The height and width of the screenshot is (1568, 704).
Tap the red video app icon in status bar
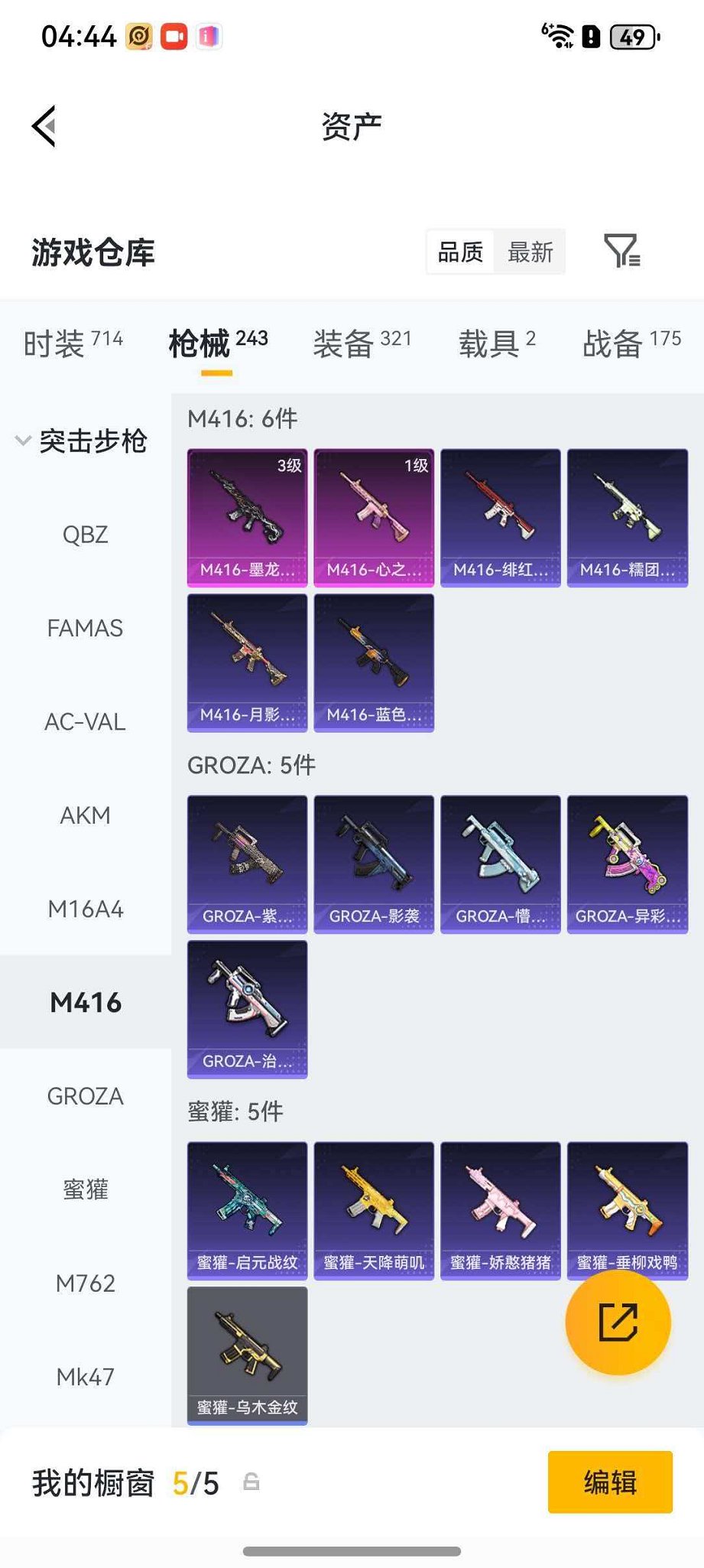click(x=175, y=36)
